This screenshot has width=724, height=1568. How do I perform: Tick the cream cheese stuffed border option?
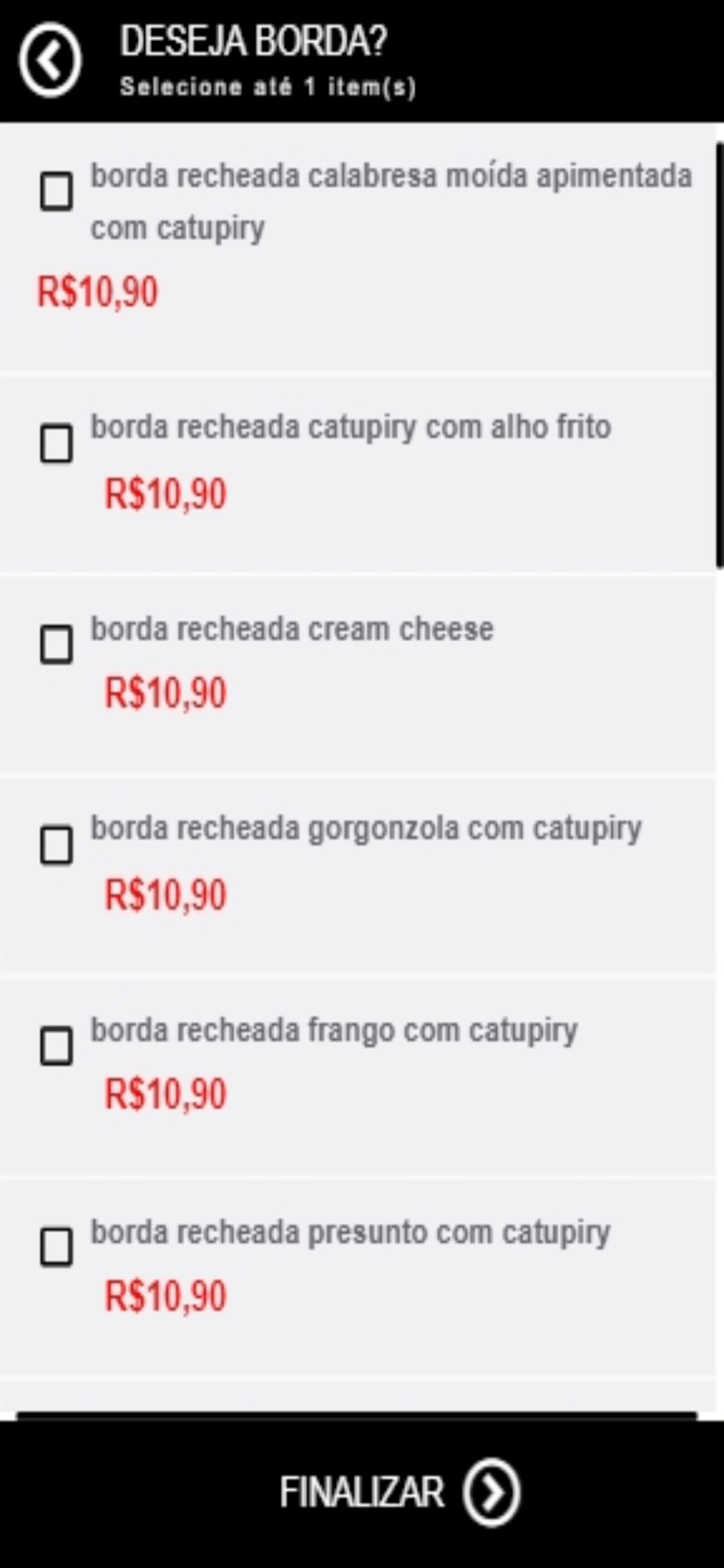(x=56, y=644)
